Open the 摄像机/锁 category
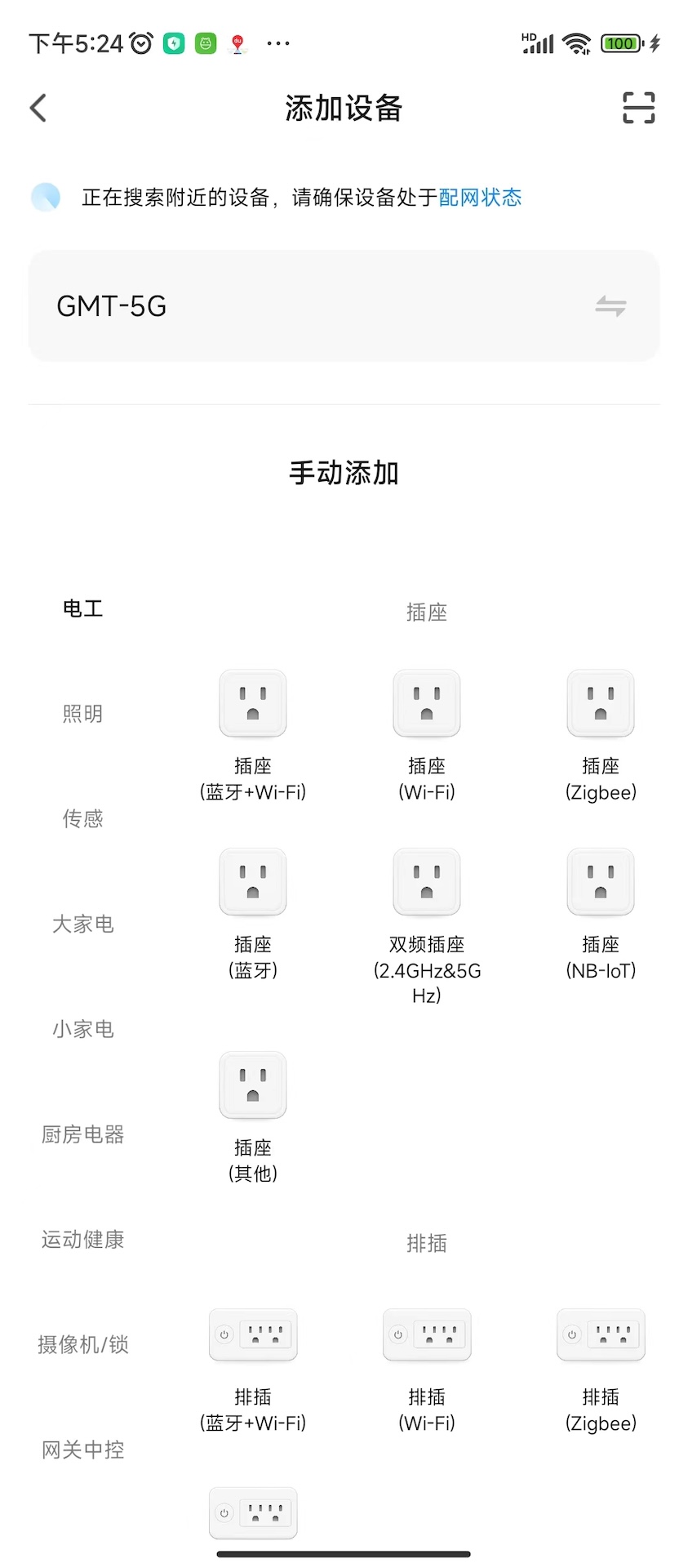Viewport: 688px width, 1568px height. pos(82,1344)
